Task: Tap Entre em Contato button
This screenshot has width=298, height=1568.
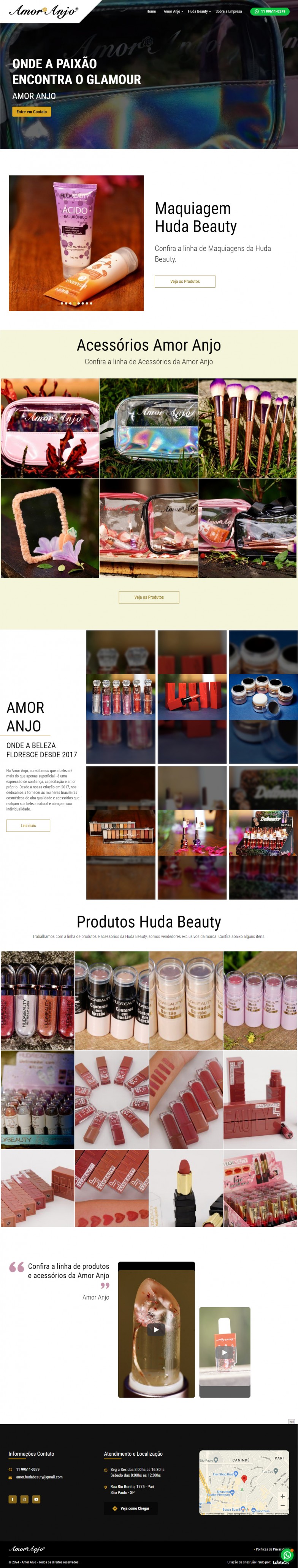Action: [x=32, y=112]
